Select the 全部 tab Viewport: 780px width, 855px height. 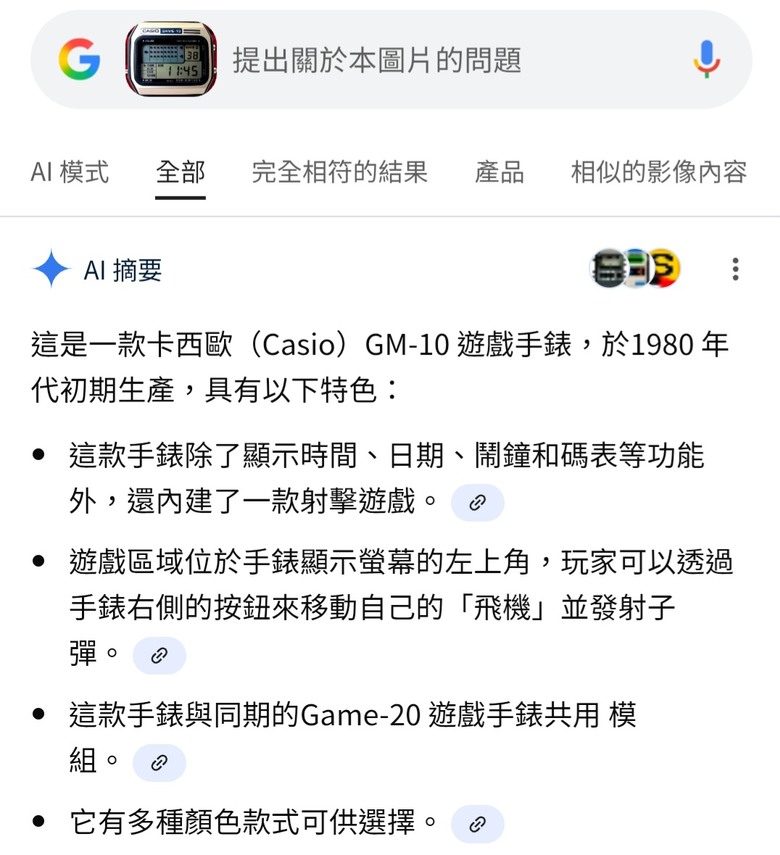181,172
